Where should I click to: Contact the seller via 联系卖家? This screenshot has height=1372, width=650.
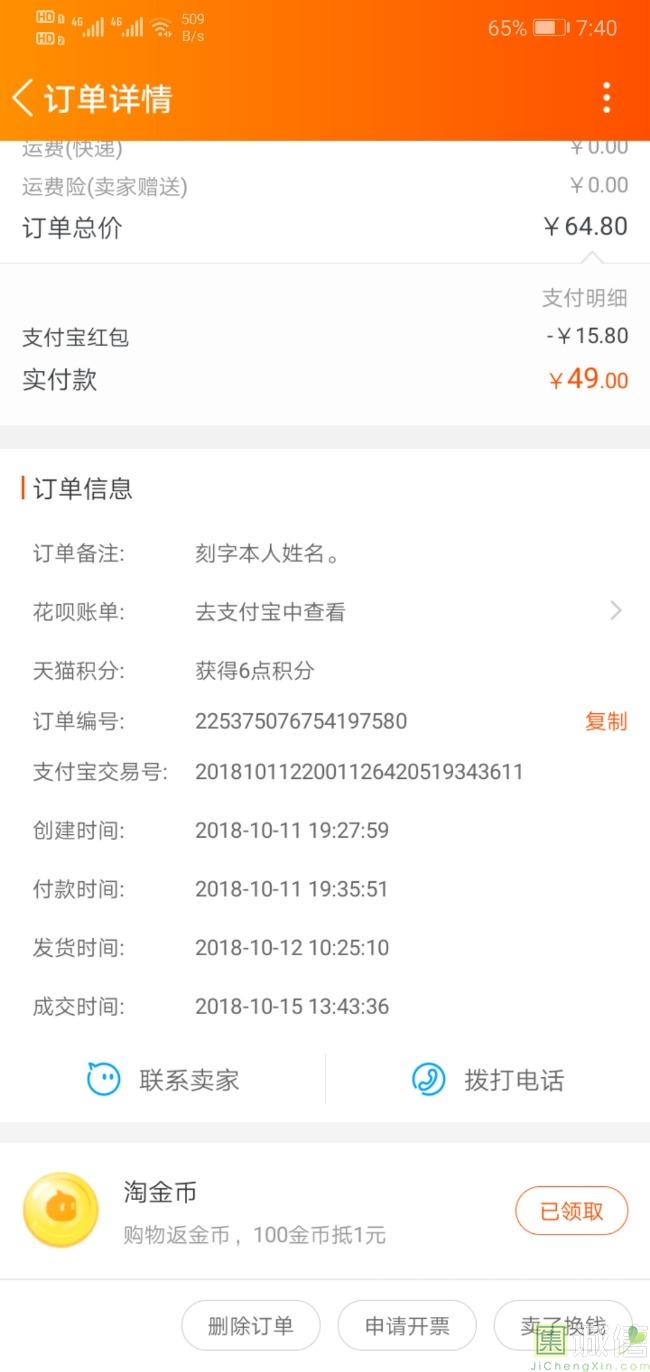[x=163, y=1080]
